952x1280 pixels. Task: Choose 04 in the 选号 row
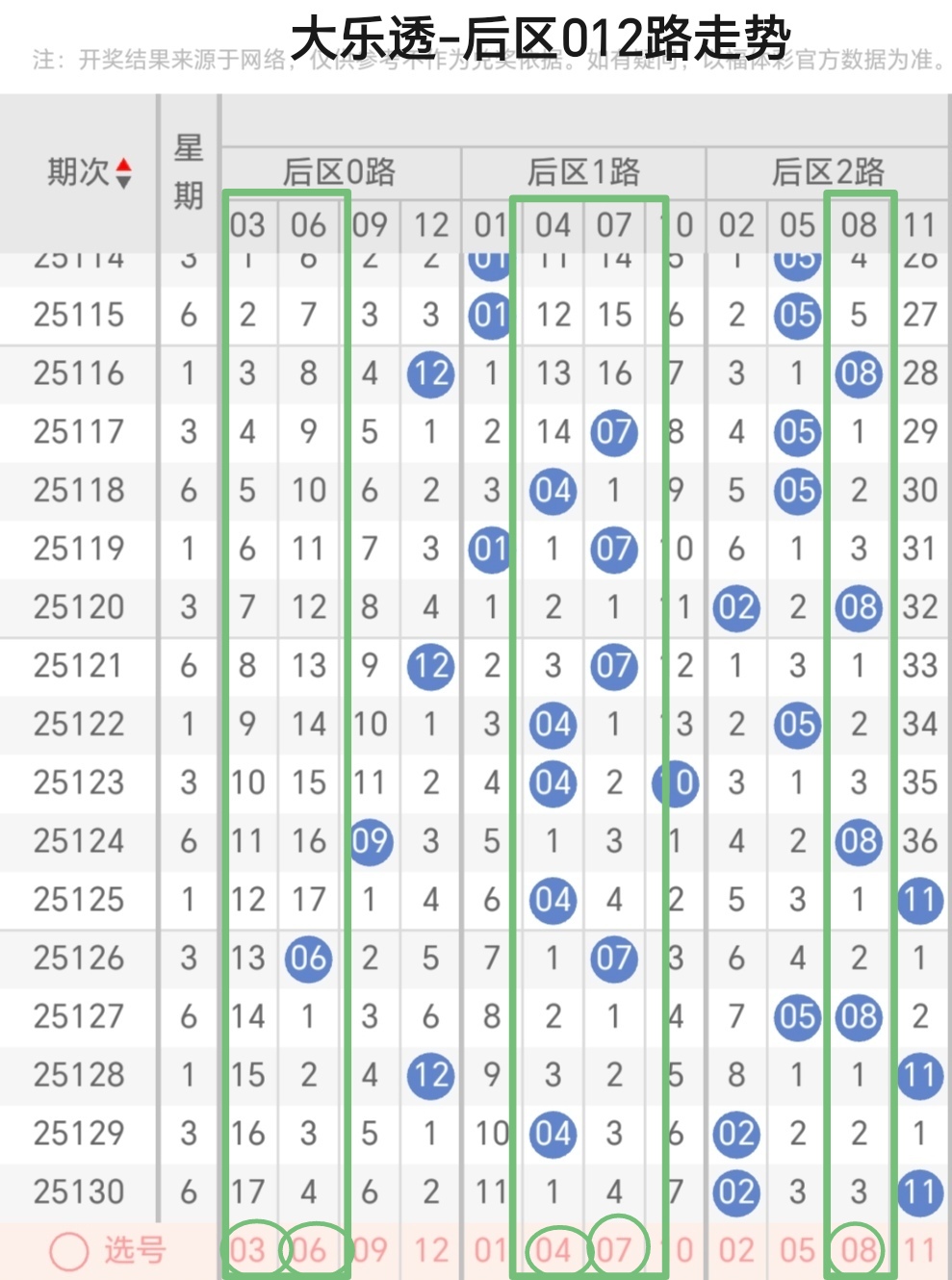553,1250
